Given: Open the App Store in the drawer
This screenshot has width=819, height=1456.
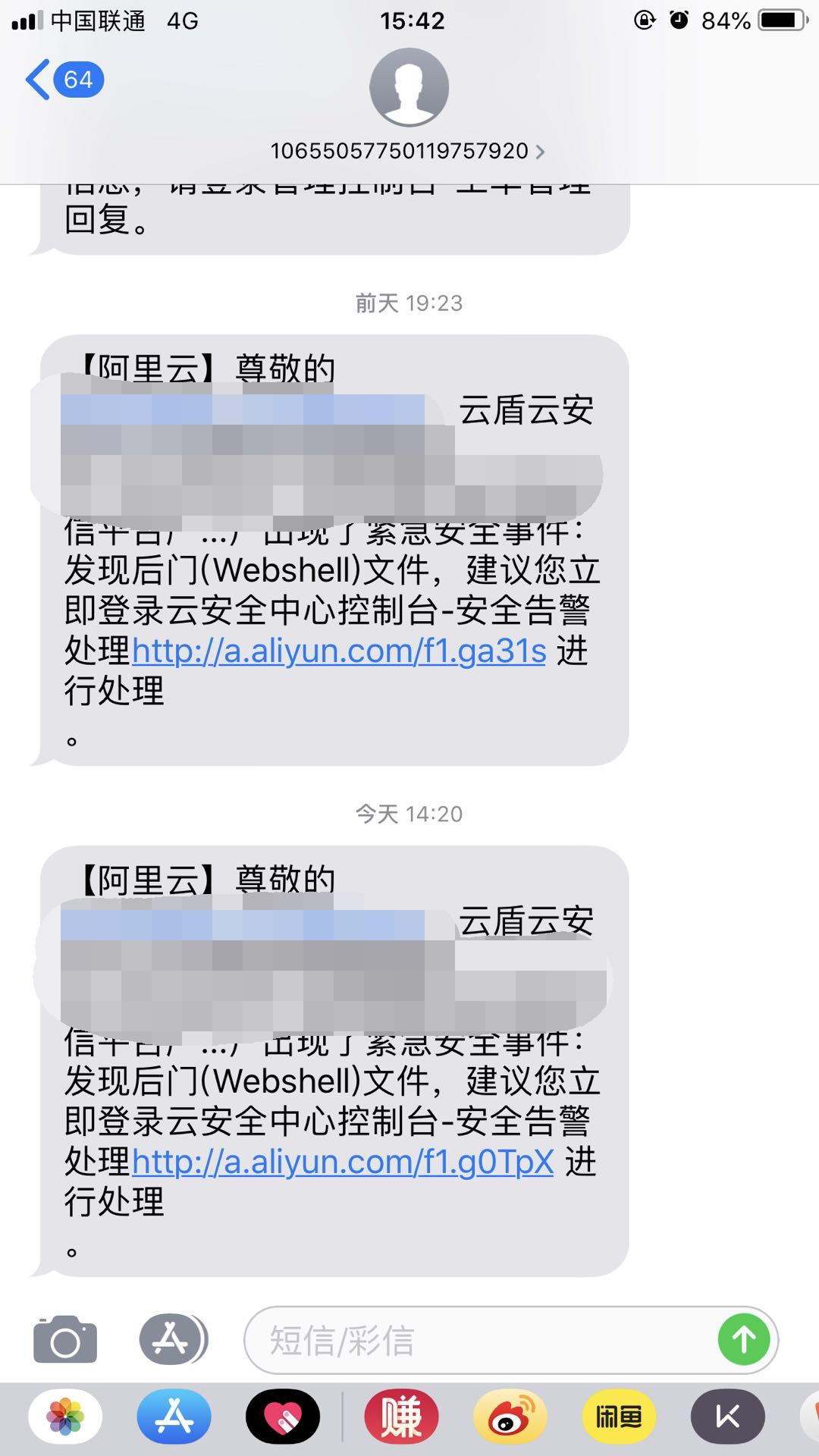Looking at the screenshot, I should (174, 1417).
